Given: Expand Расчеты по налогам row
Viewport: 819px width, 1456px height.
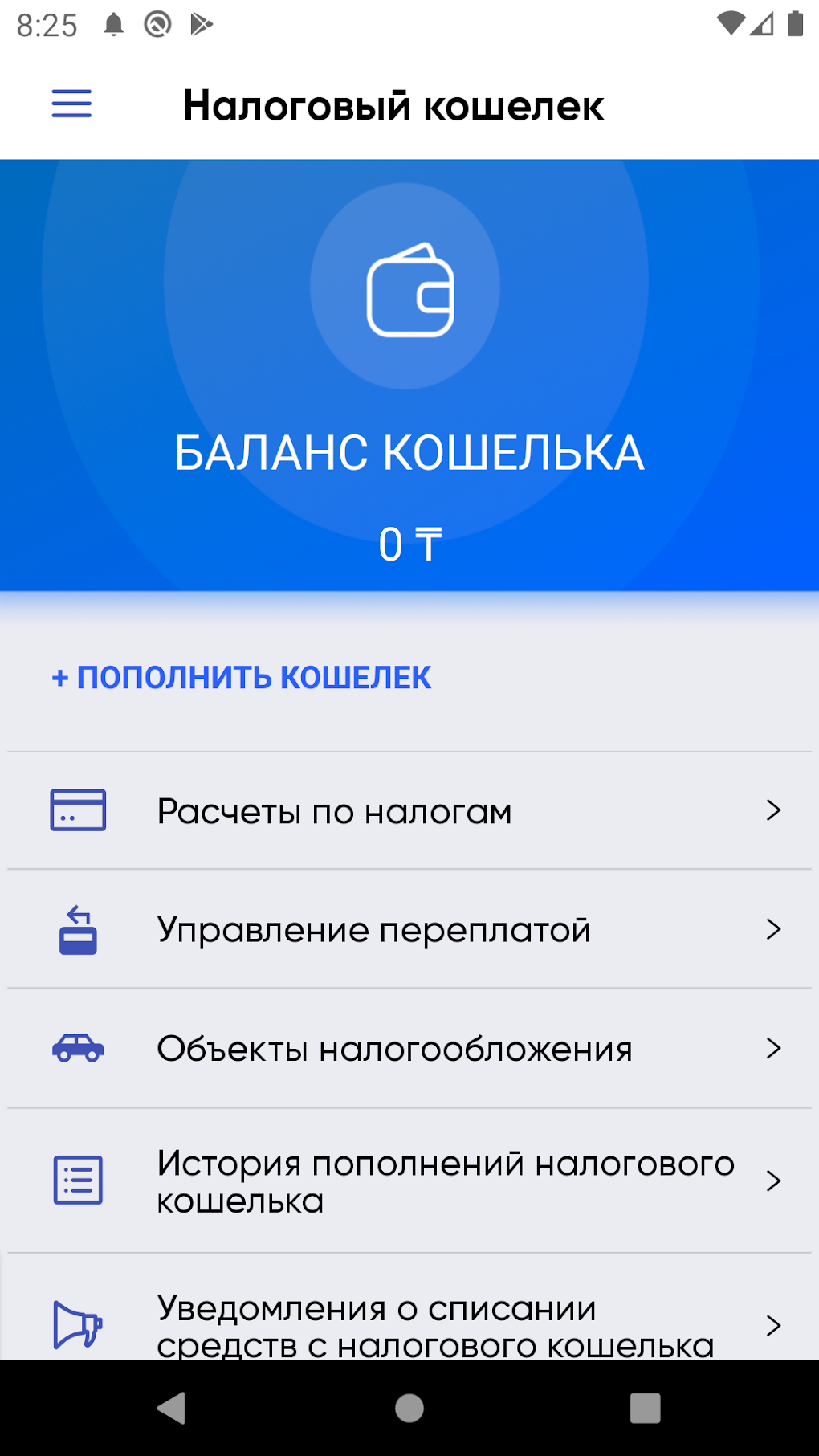Looking at the screenshot, I should tap(773, 811).
